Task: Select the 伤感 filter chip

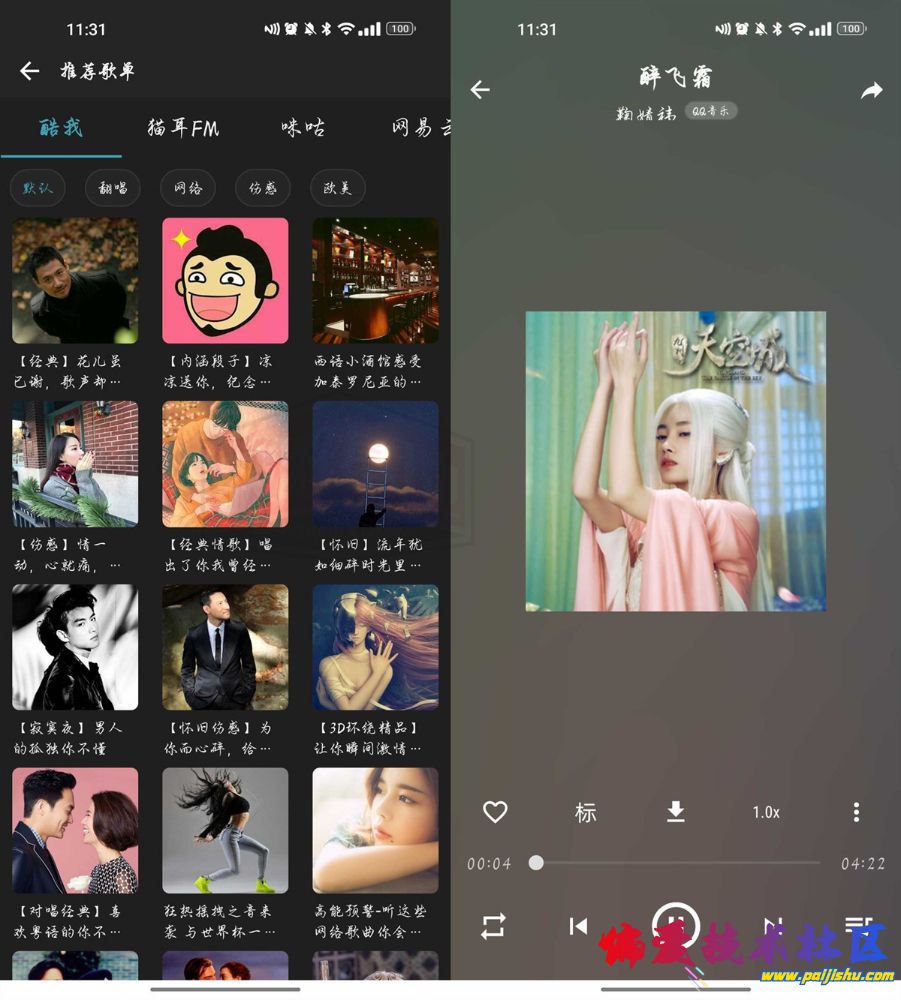Action: point(263,188)
